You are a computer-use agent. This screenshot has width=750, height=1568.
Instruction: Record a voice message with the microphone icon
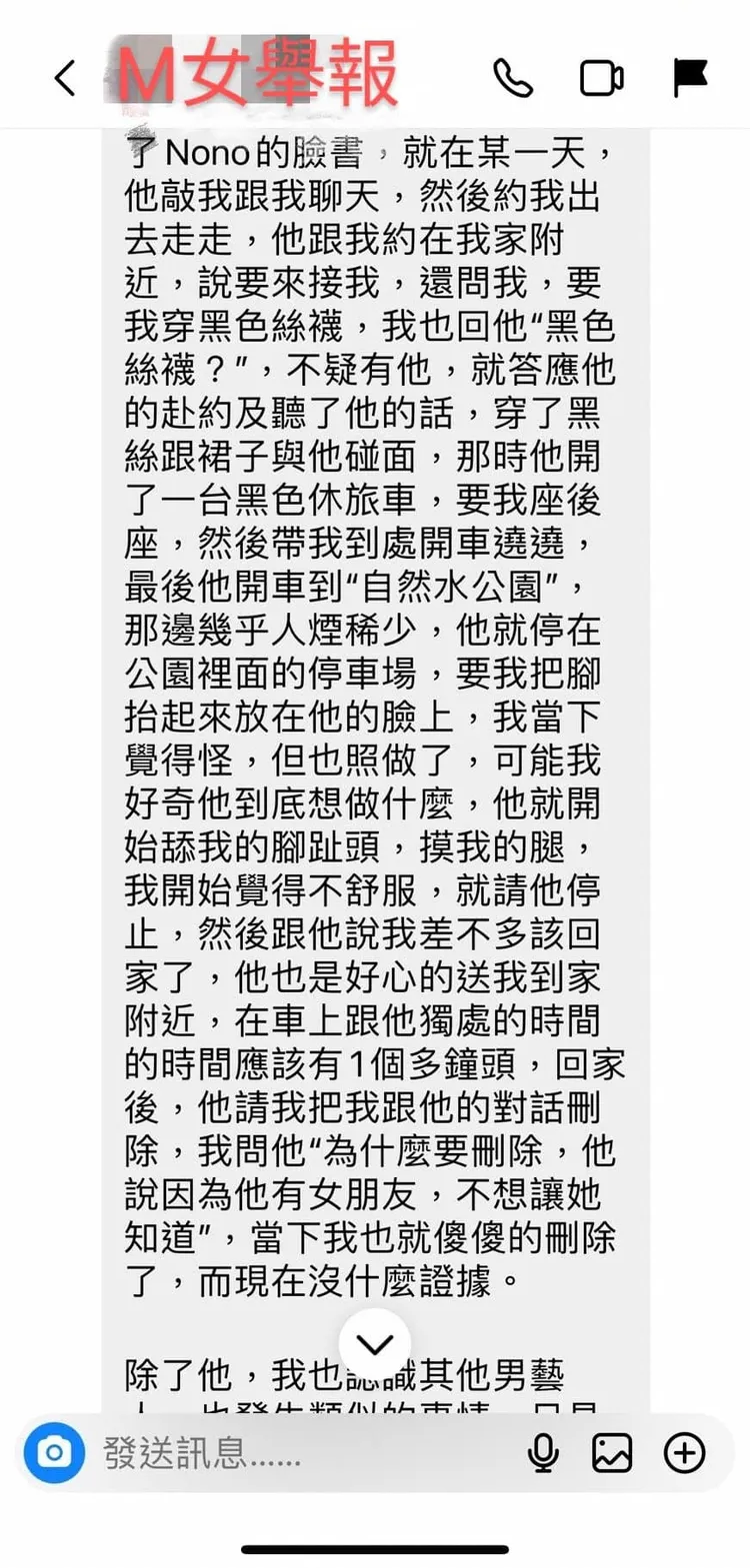(545, 1453)
